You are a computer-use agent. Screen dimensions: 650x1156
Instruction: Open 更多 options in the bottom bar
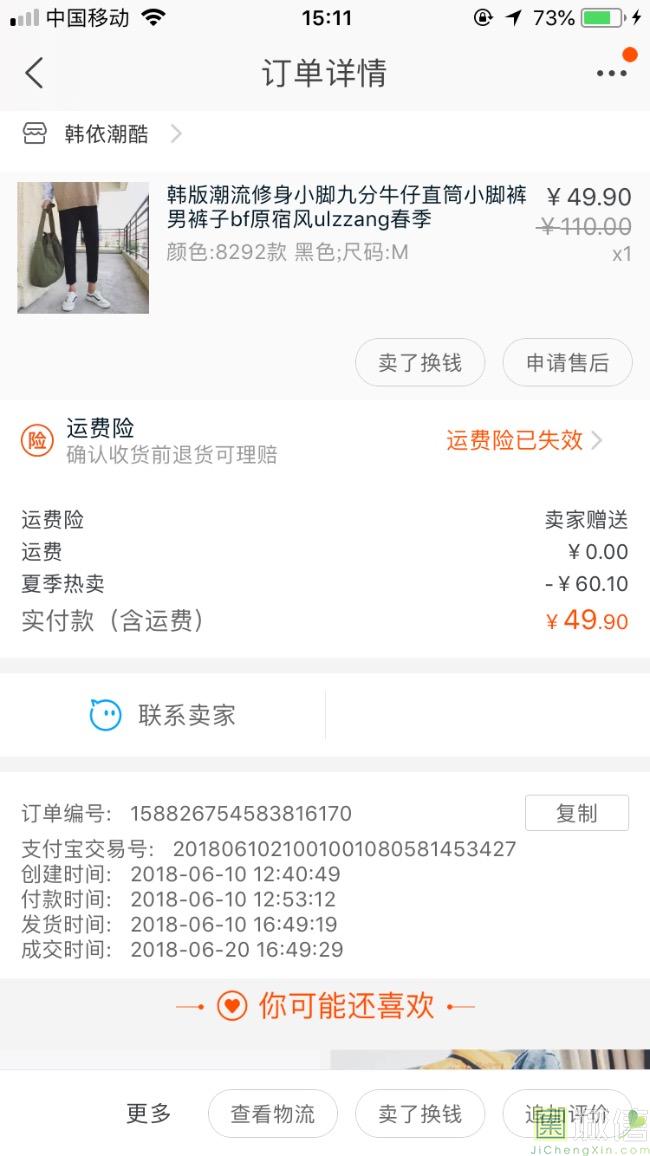pyautogui.click(x=149, y=1113)
